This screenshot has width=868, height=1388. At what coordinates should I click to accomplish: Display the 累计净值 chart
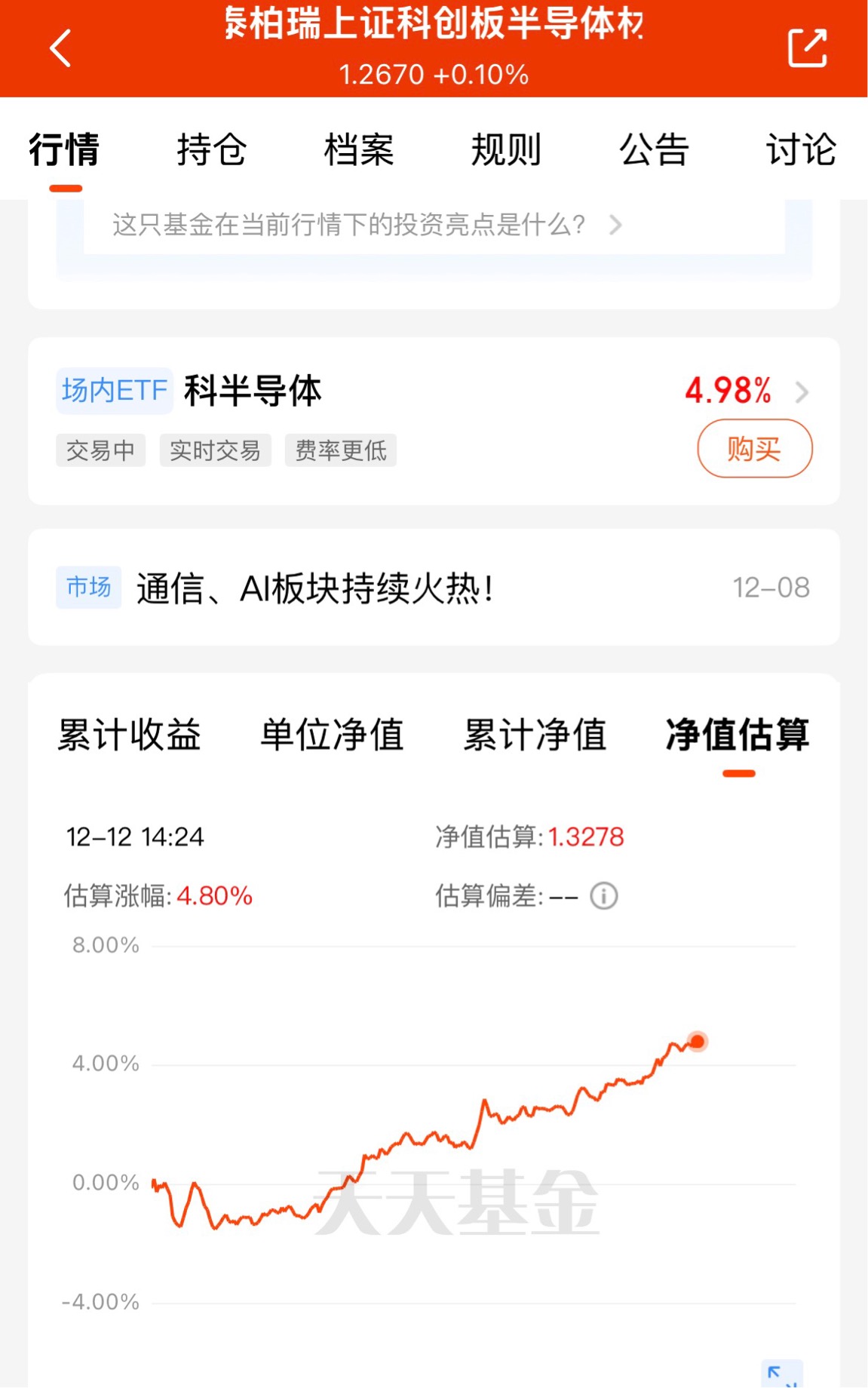tap(535, 735)
